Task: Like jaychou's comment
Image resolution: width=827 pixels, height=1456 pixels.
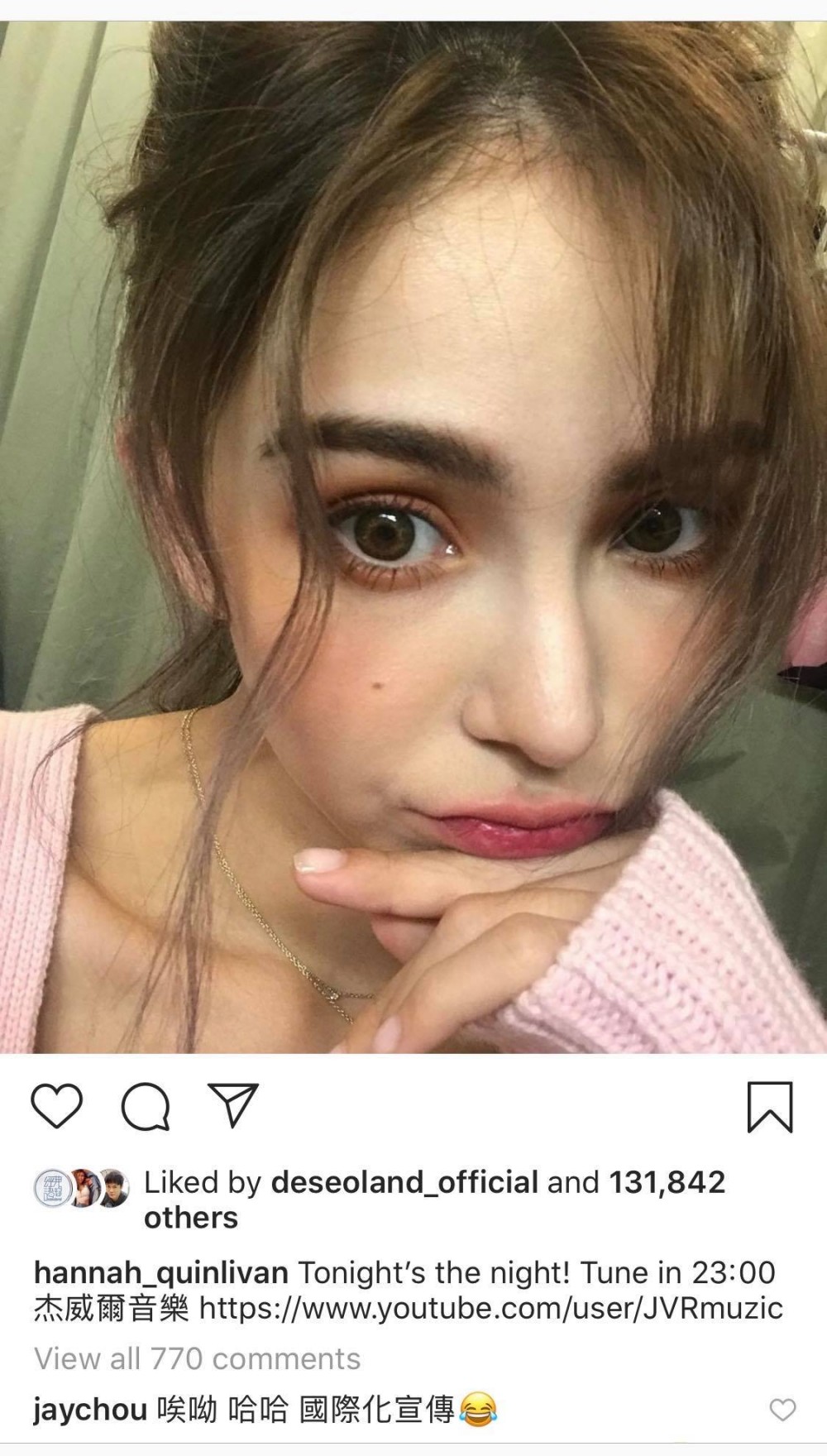Action: click(782, 1410)
